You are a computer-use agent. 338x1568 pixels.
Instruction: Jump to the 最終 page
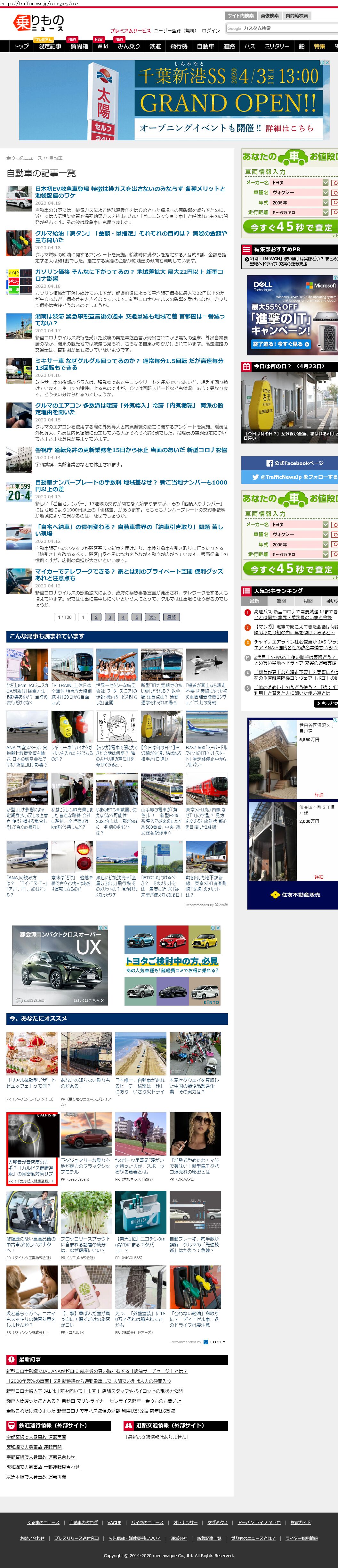click(172, 617)
